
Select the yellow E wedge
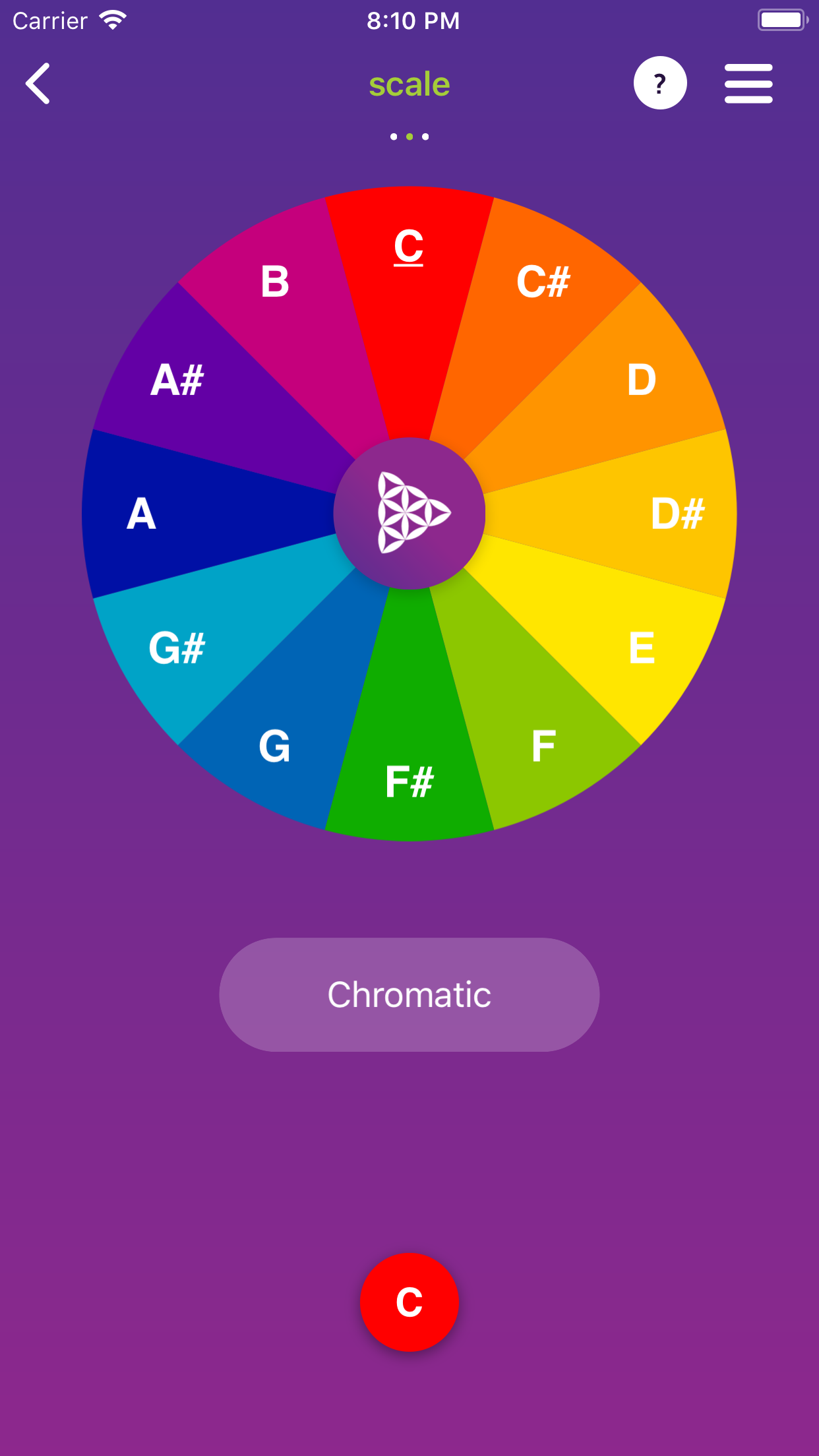(x=613, y=640)
